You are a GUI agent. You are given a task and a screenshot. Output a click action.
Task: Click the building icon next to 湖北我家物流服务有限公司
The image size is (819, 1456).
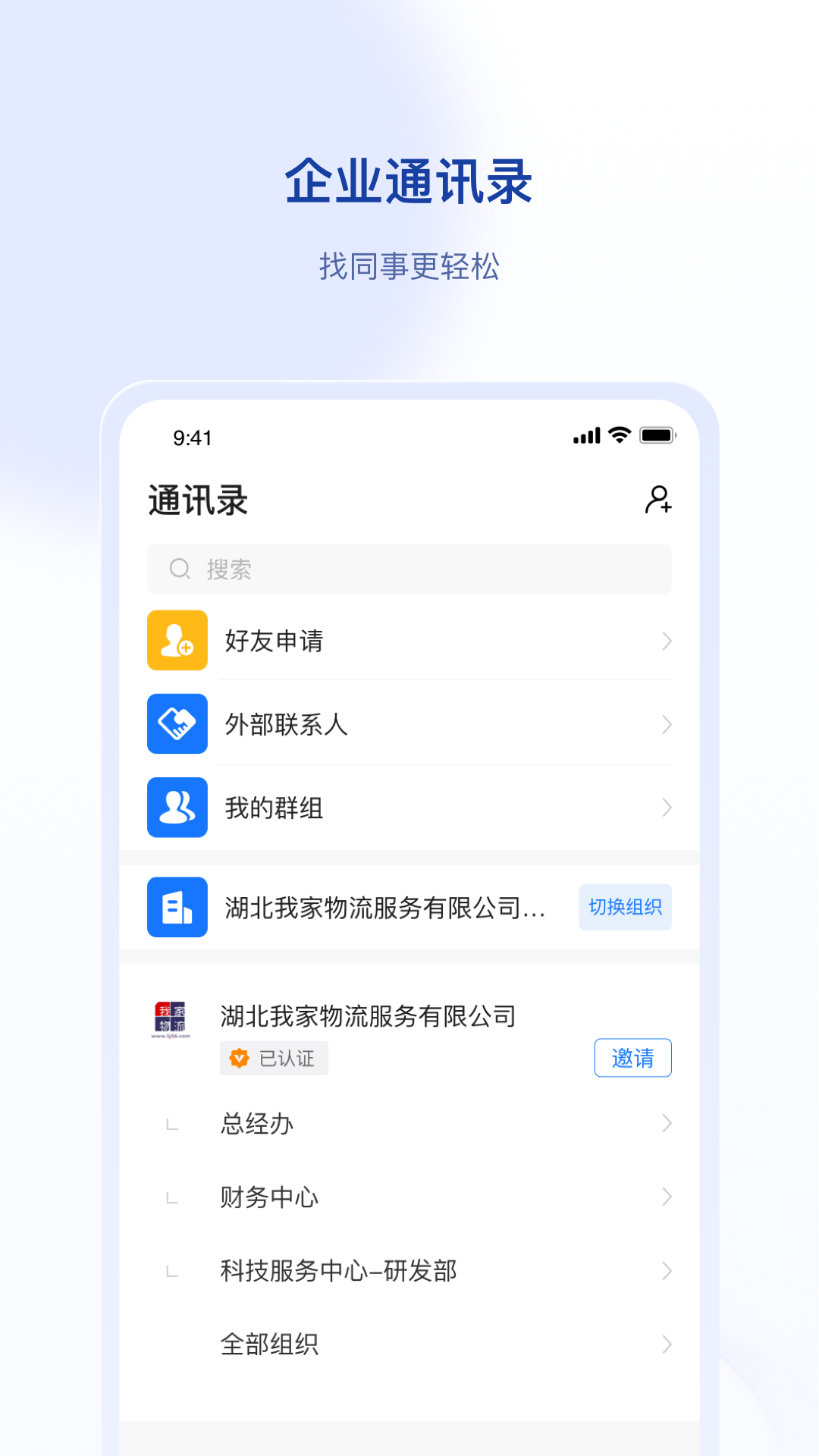(x=177, y=908)
